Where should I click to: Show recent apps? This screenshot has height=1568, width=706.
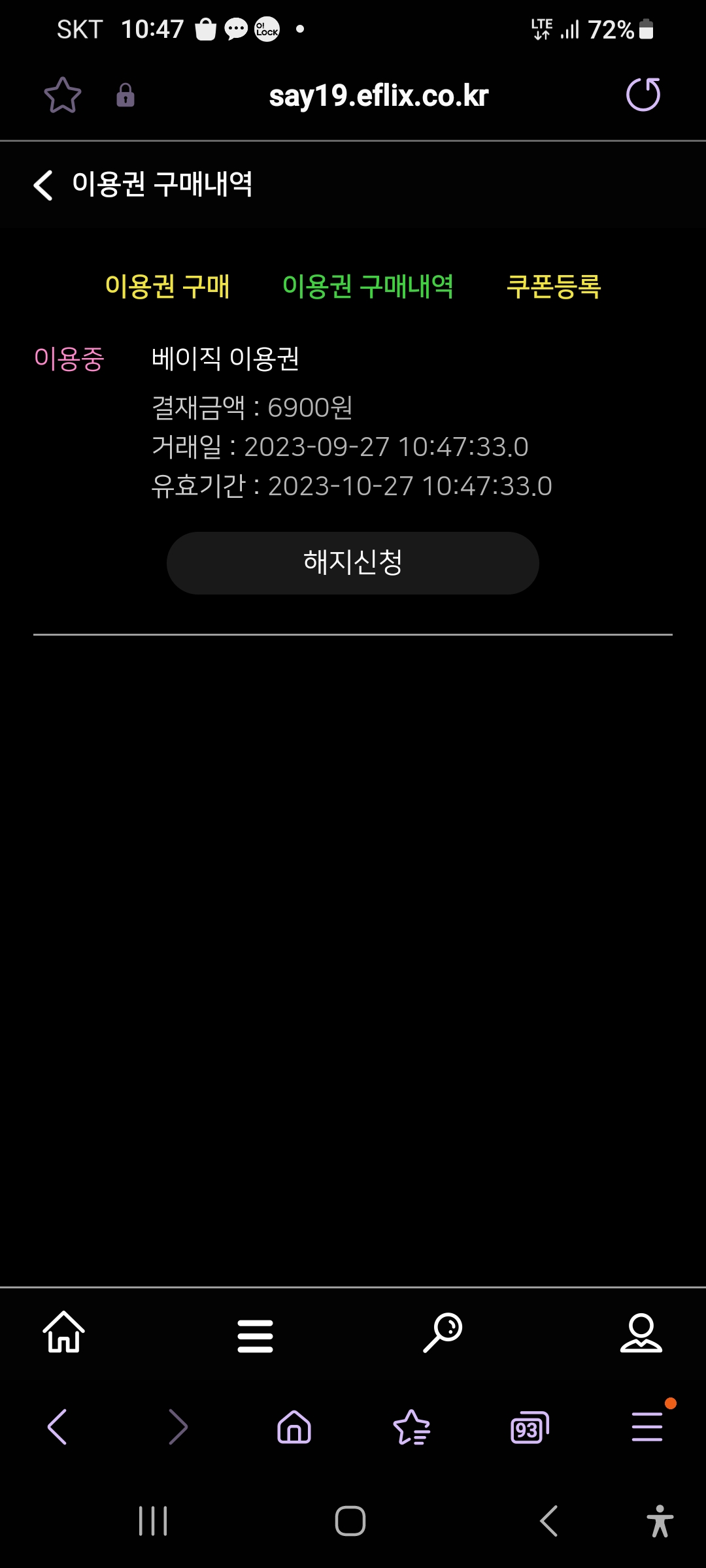tap(154, 1521)
